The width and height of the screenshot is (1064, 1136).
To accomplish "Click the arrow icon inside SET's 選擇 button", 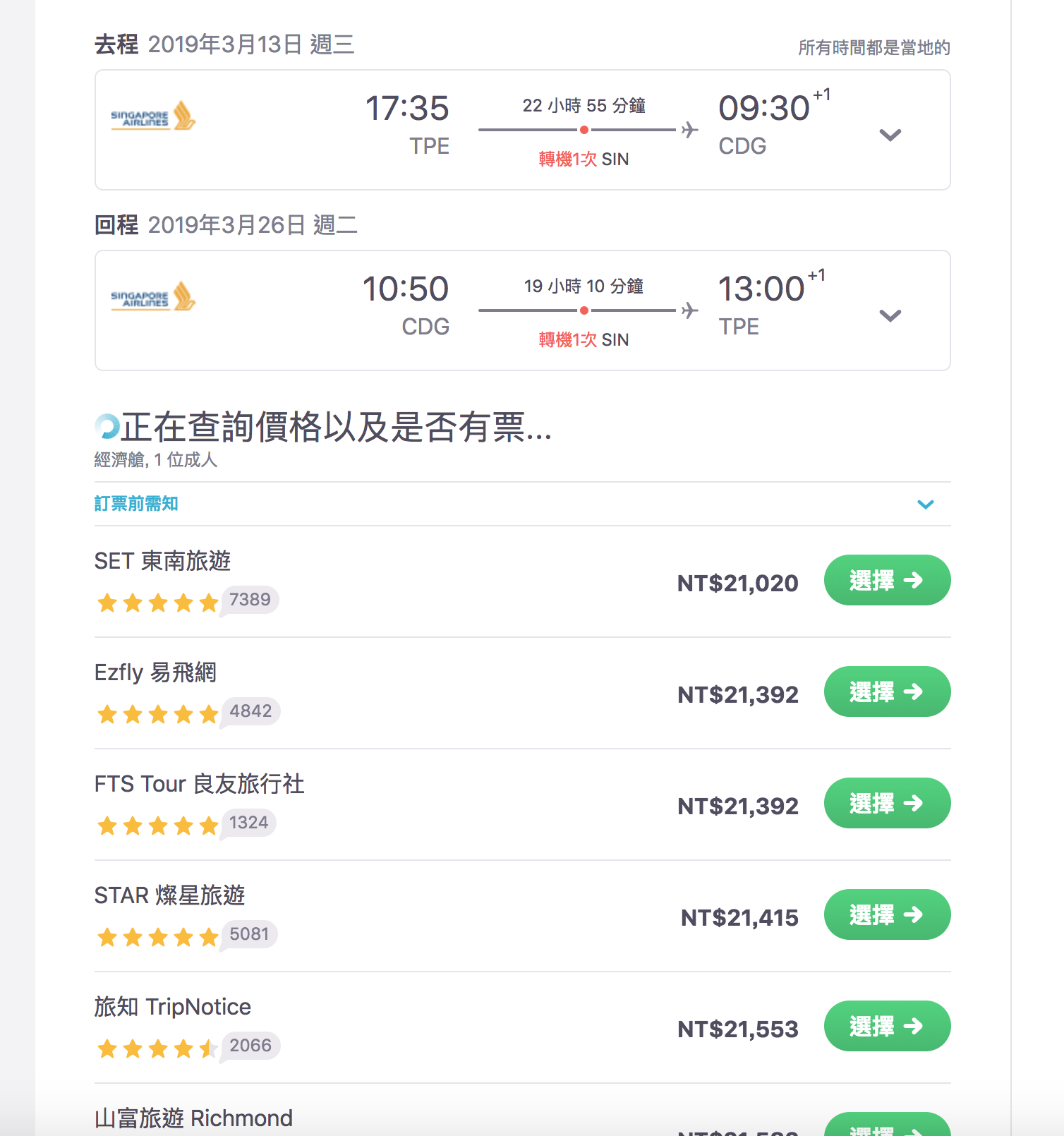I will pyautogui.click(x=914, y=581).
